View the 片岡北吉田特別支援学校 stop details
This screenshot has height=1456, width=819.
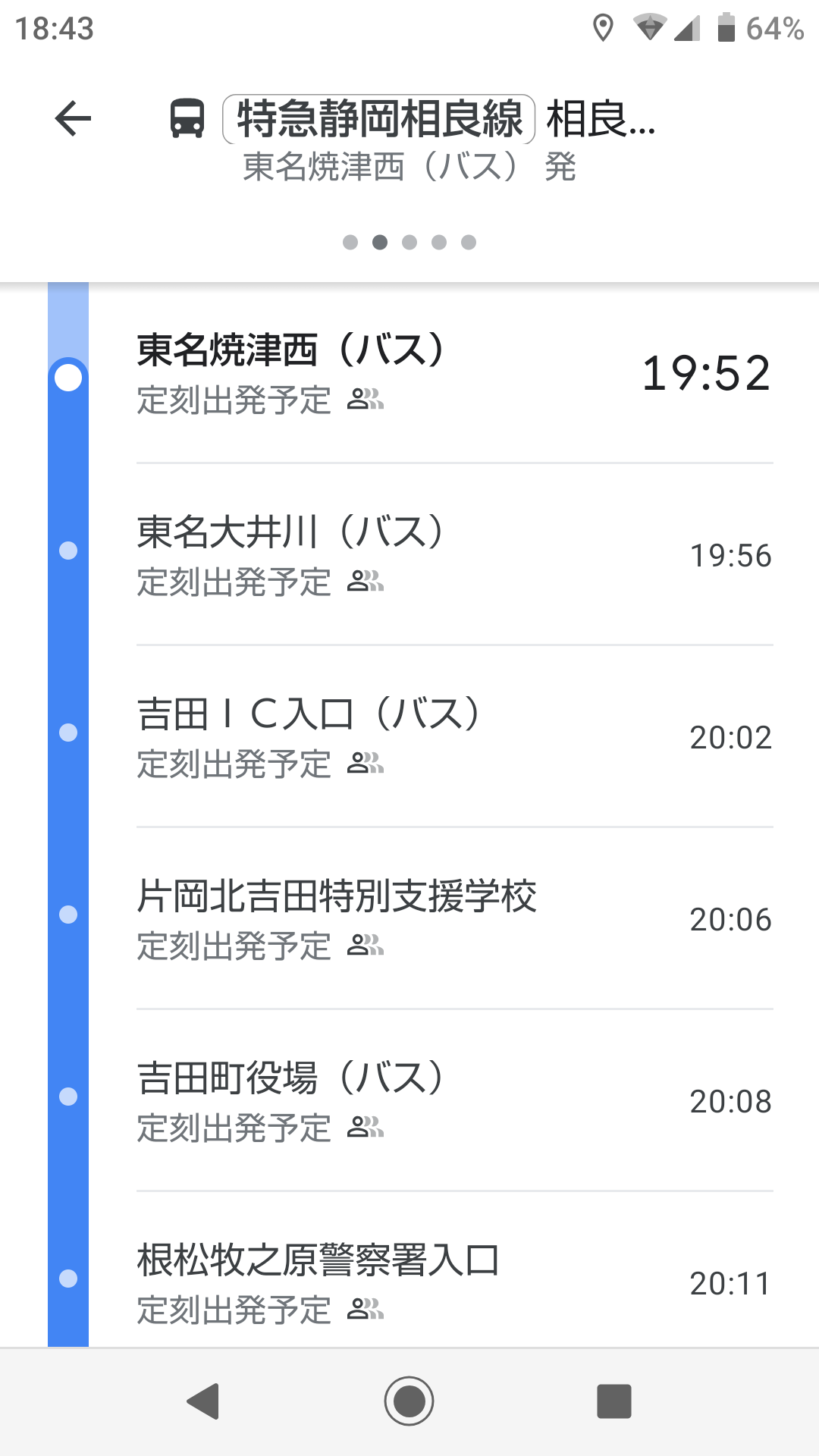[409, 918]
